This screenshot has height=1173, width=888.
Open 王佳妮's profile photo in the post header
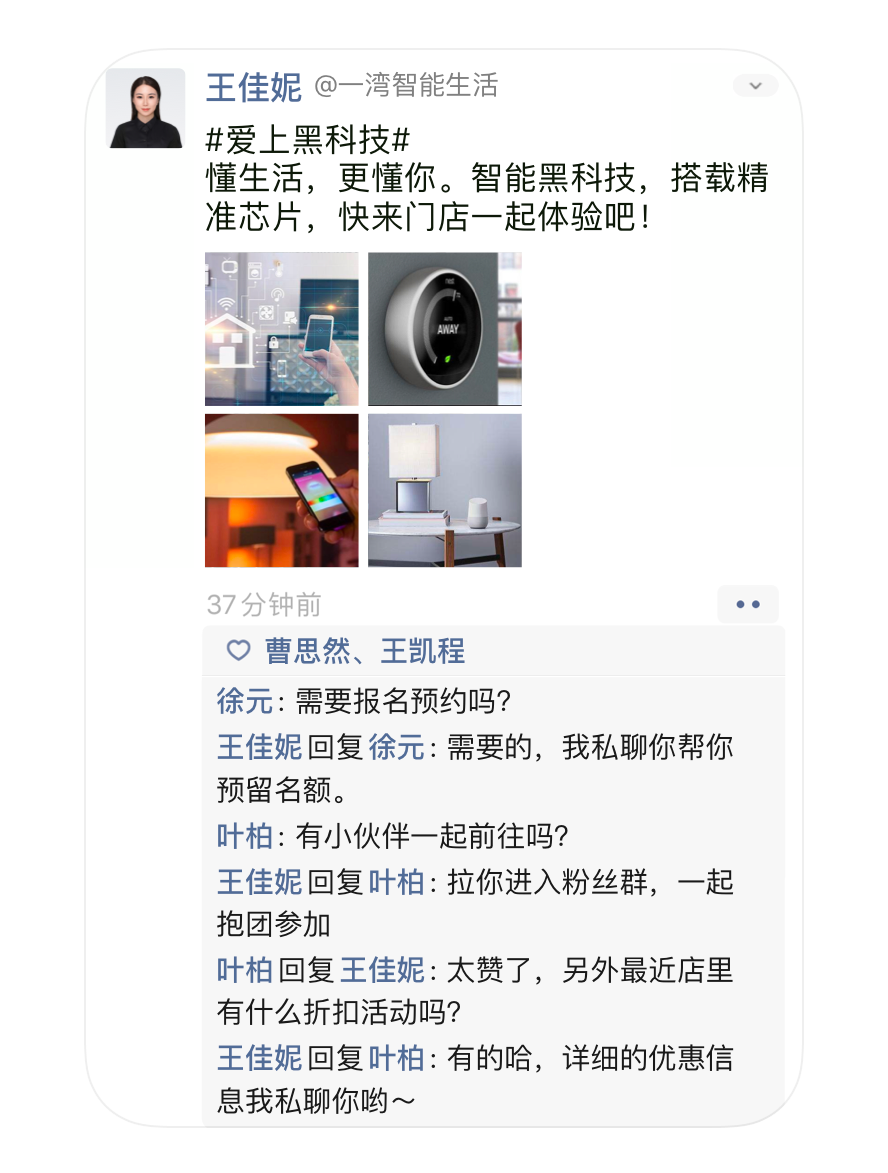coord(146,108)
